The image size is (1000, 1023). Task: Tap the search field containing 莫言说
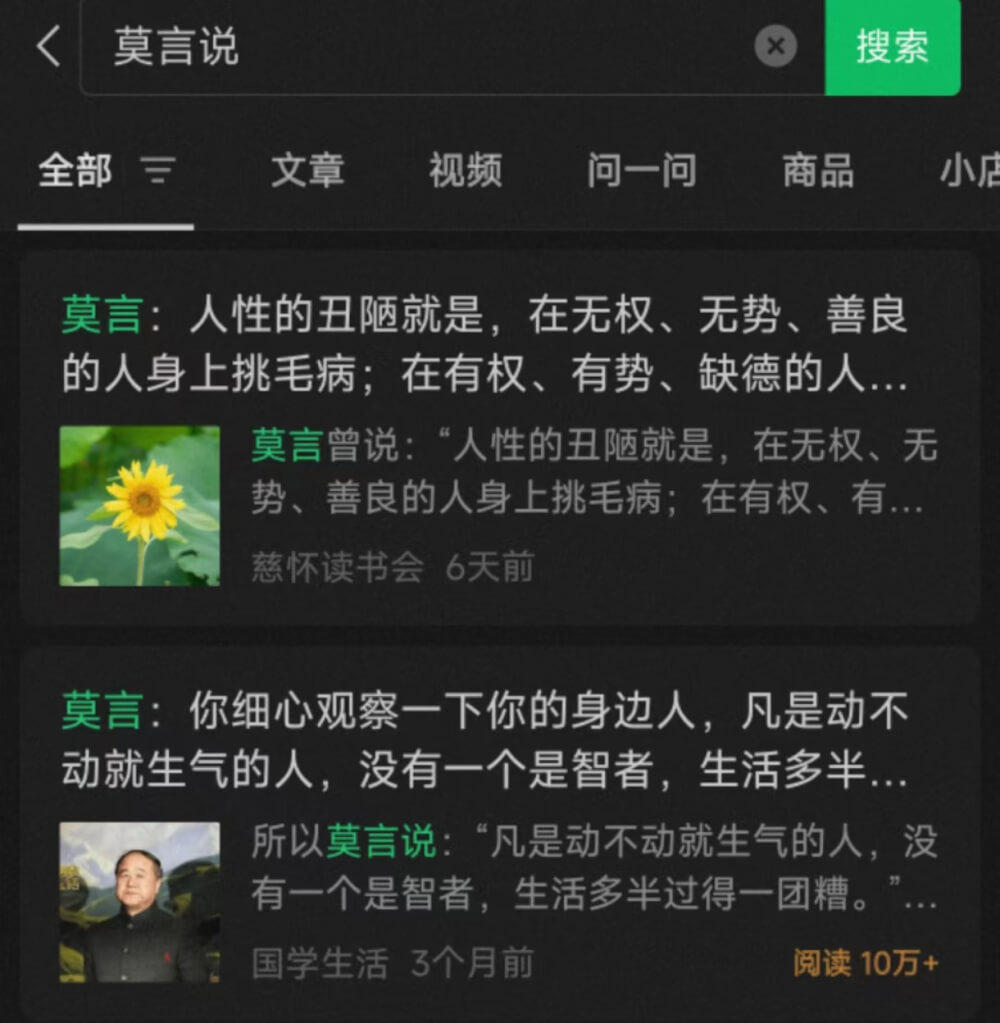coord(420,47)
